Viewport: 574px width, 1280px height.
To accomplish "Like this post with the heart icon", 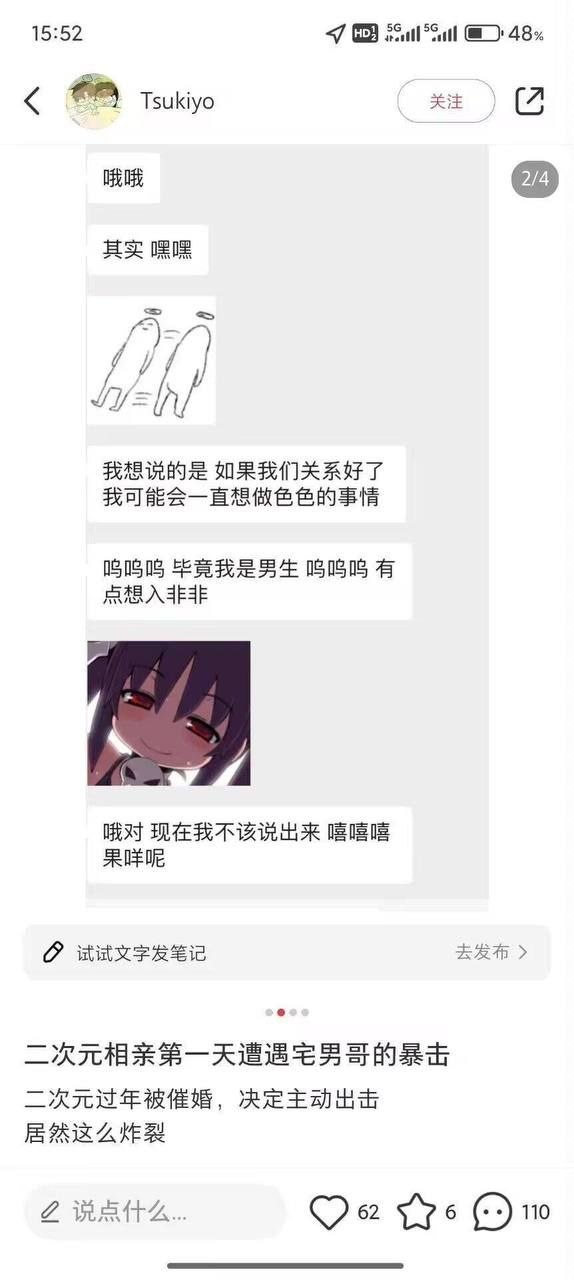I will [329, 1212].
